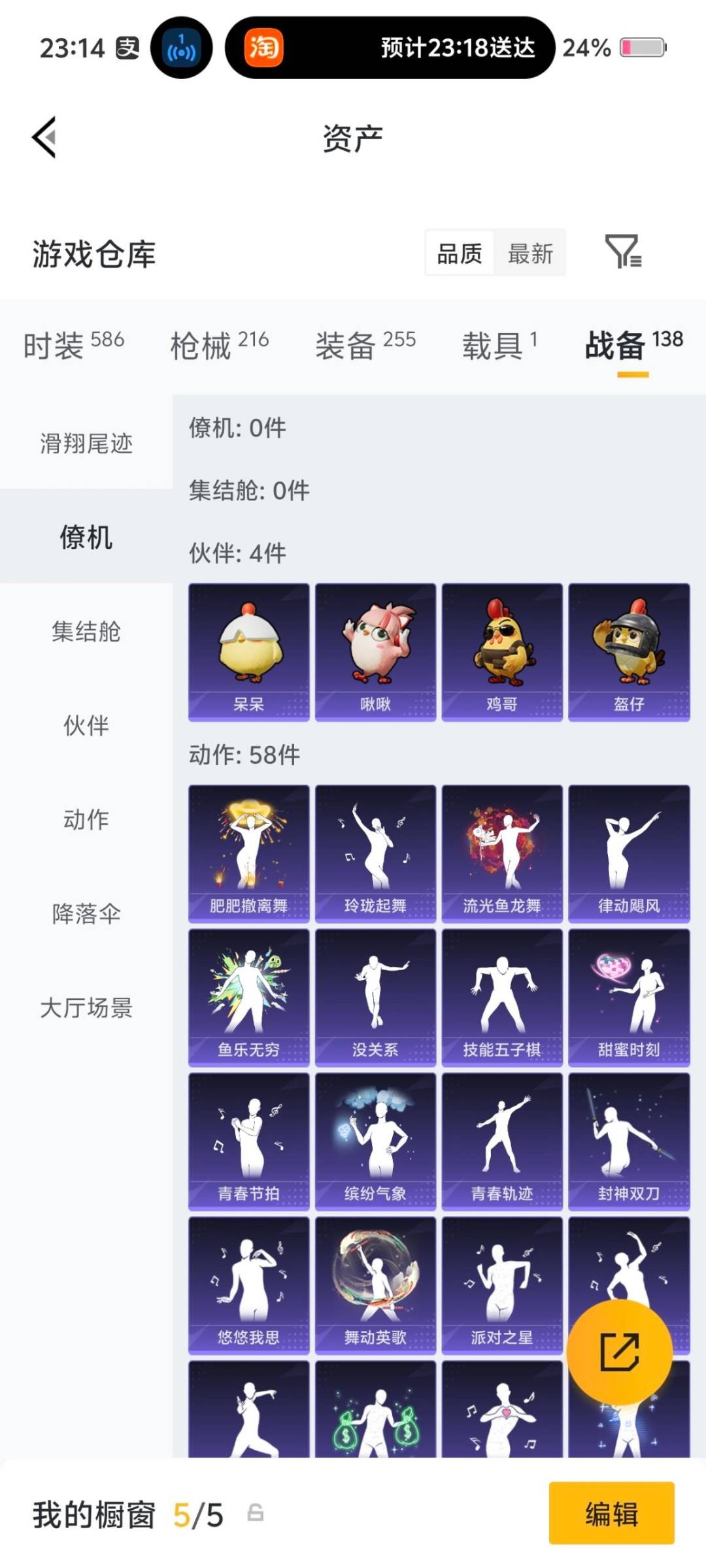Open the 肥肥撤离舞 emote thumbnail
This screenshot has width=706, height=1568.
point(249,849)
